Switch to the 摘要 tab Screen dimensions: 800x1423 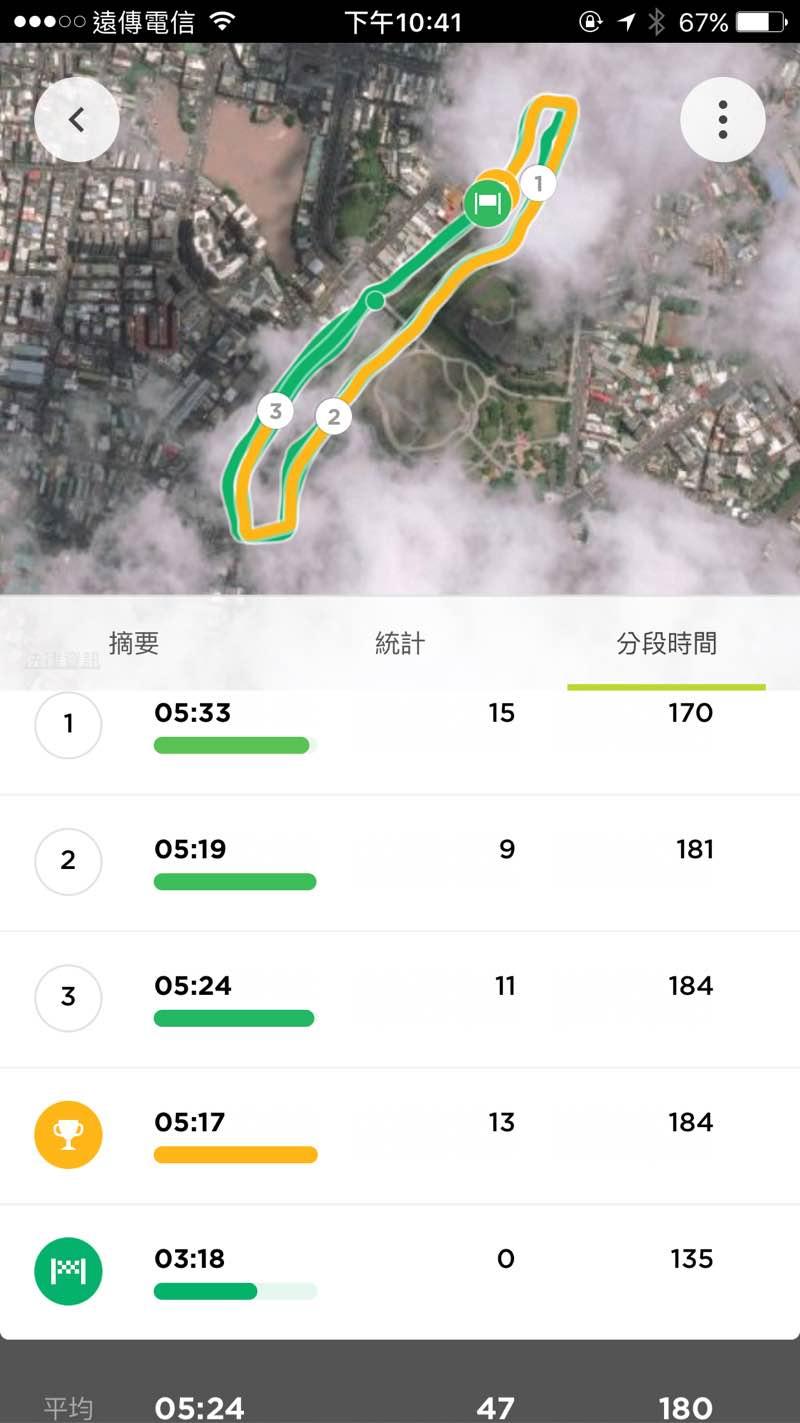click(x=134, y=644)
